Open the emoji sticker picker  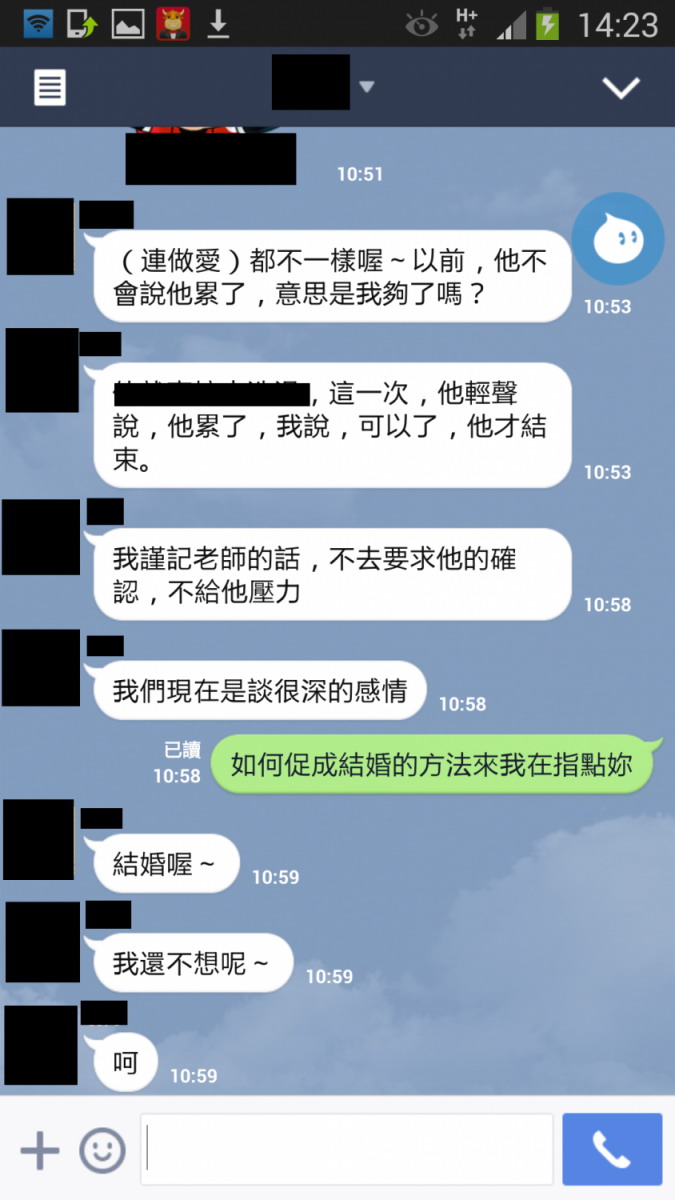(102, 1150)
